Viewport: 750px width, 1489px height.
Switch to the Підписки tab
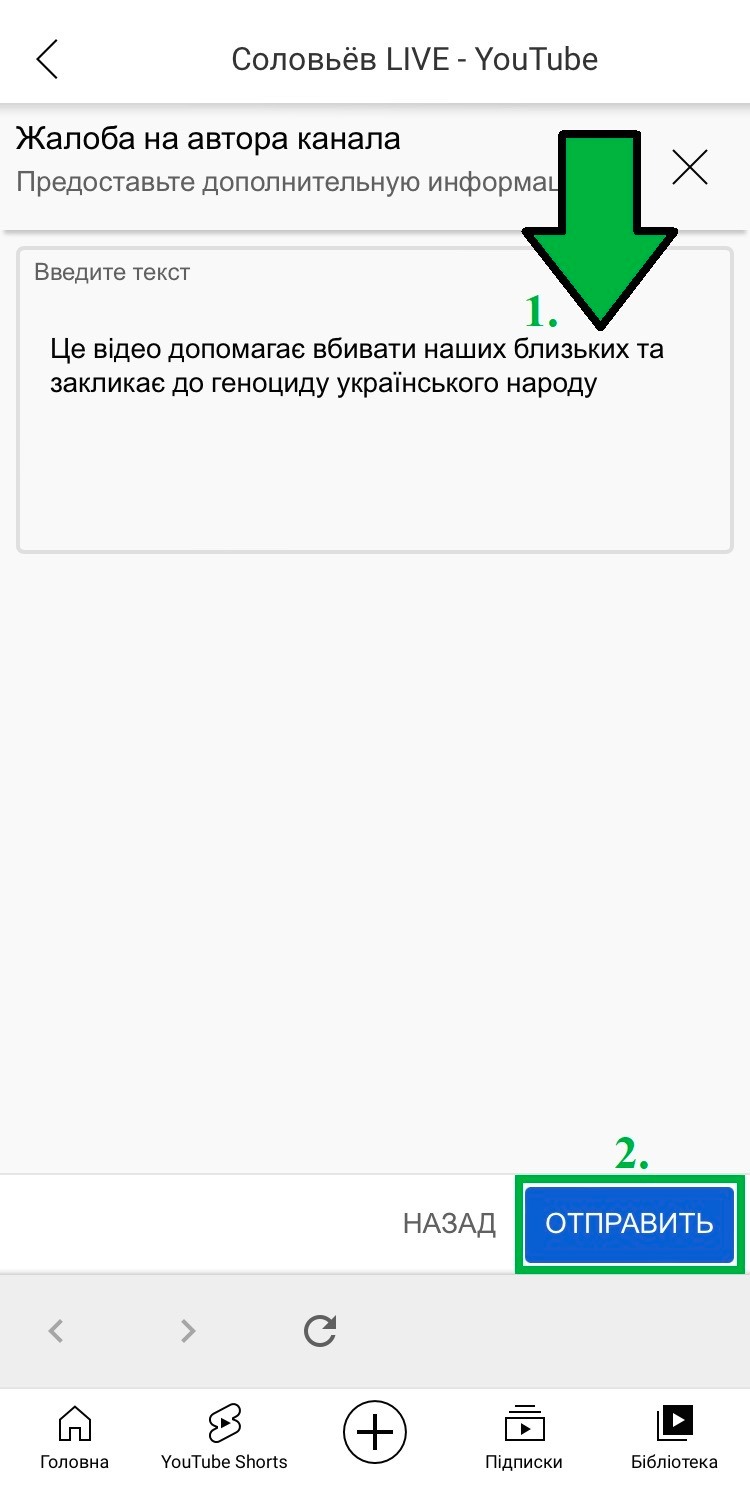[524, 1437]
